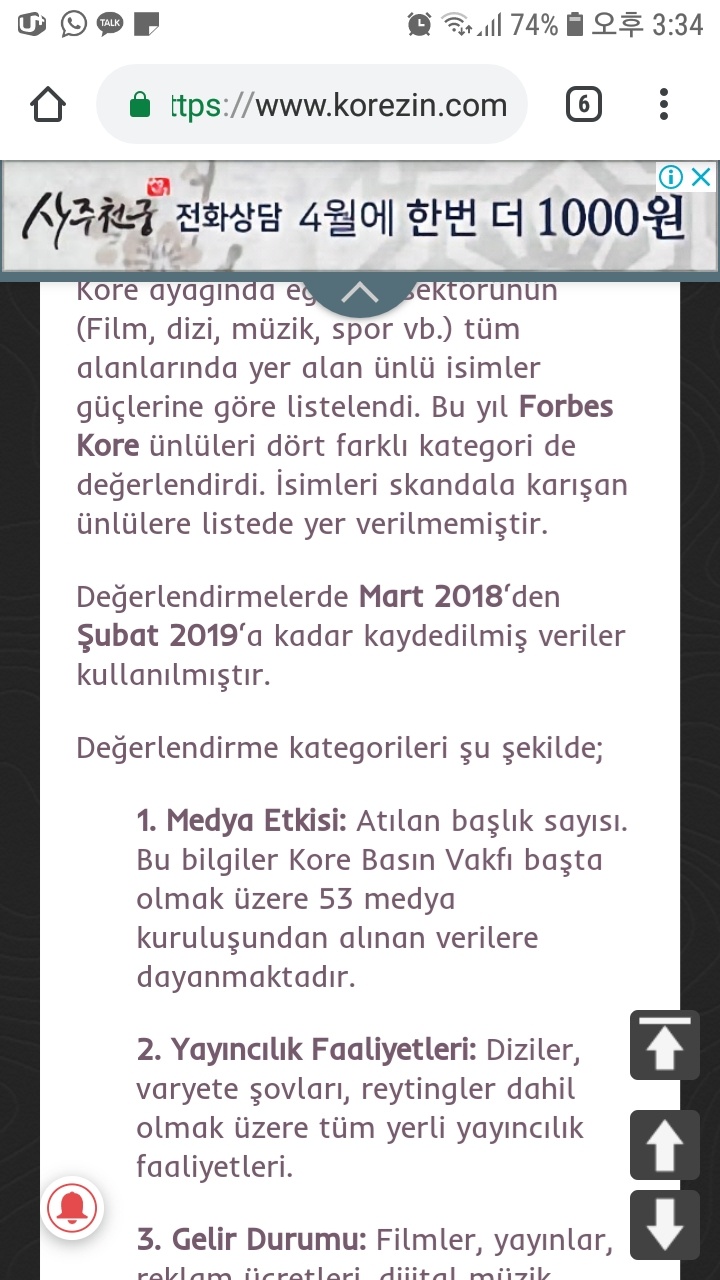Open the ad info icon
The height and width of the screenshot is (1280, 720).
click(671, 178)
